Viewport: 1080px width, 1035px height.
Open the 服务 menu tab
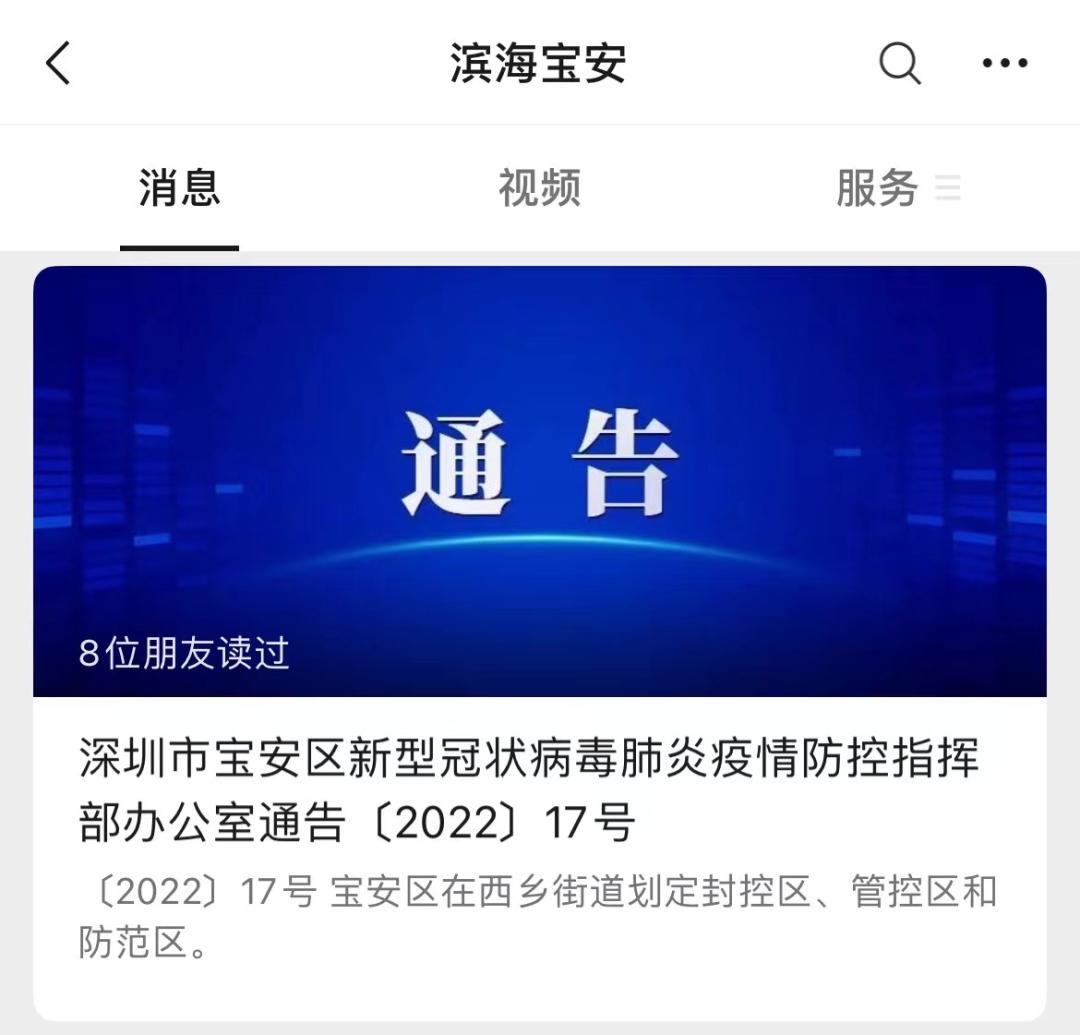tap(896, 188)
